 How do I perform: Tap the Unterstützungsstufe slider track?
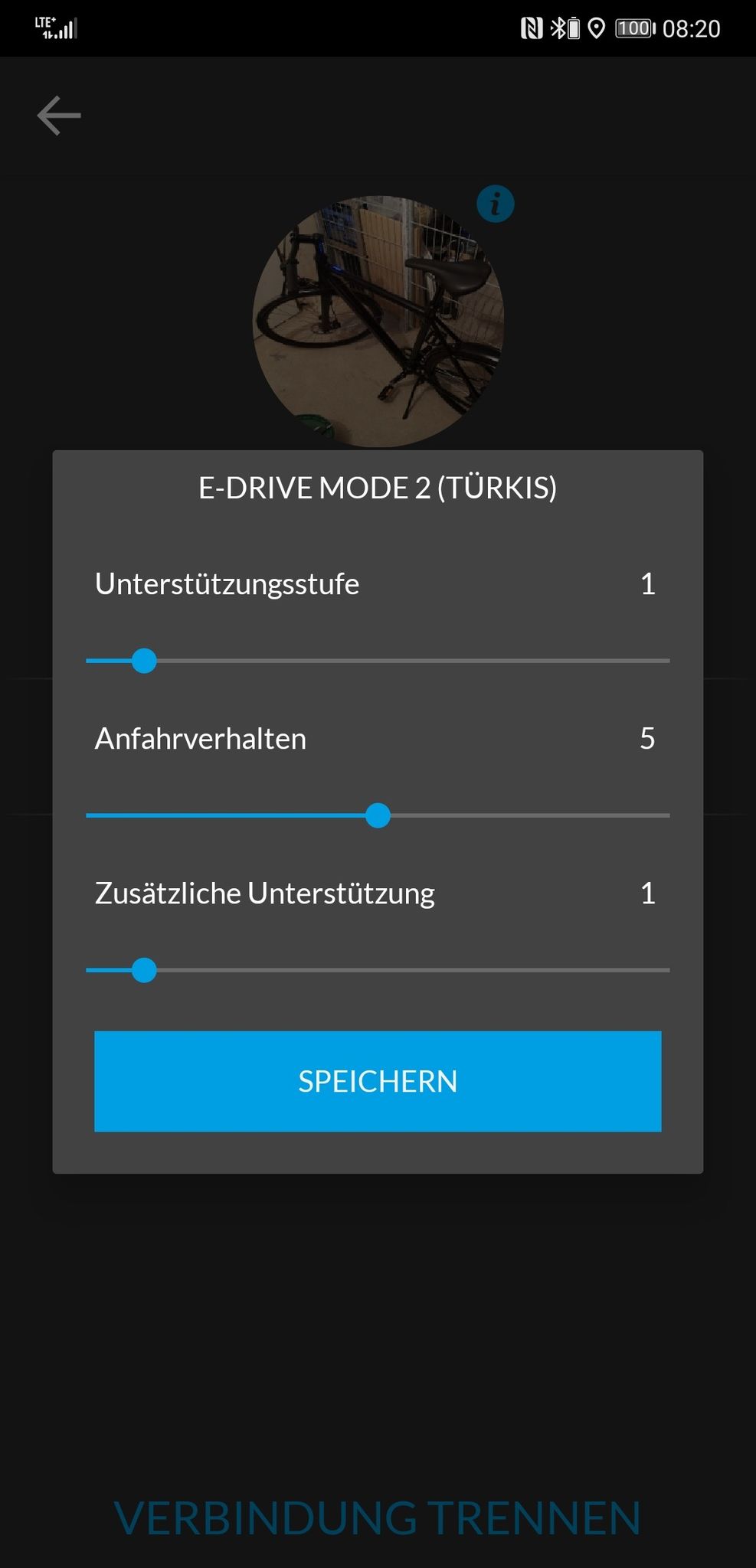pyautogui.click(x=378, y=661)
